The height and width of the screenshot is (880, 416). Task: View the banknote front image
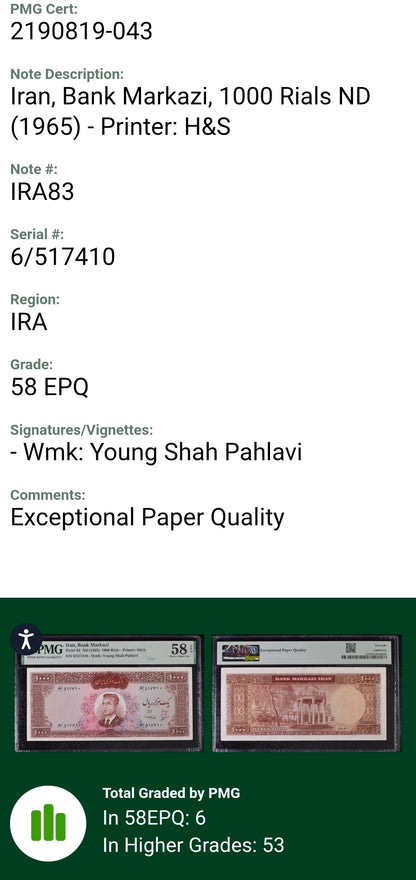click(109, 693)
